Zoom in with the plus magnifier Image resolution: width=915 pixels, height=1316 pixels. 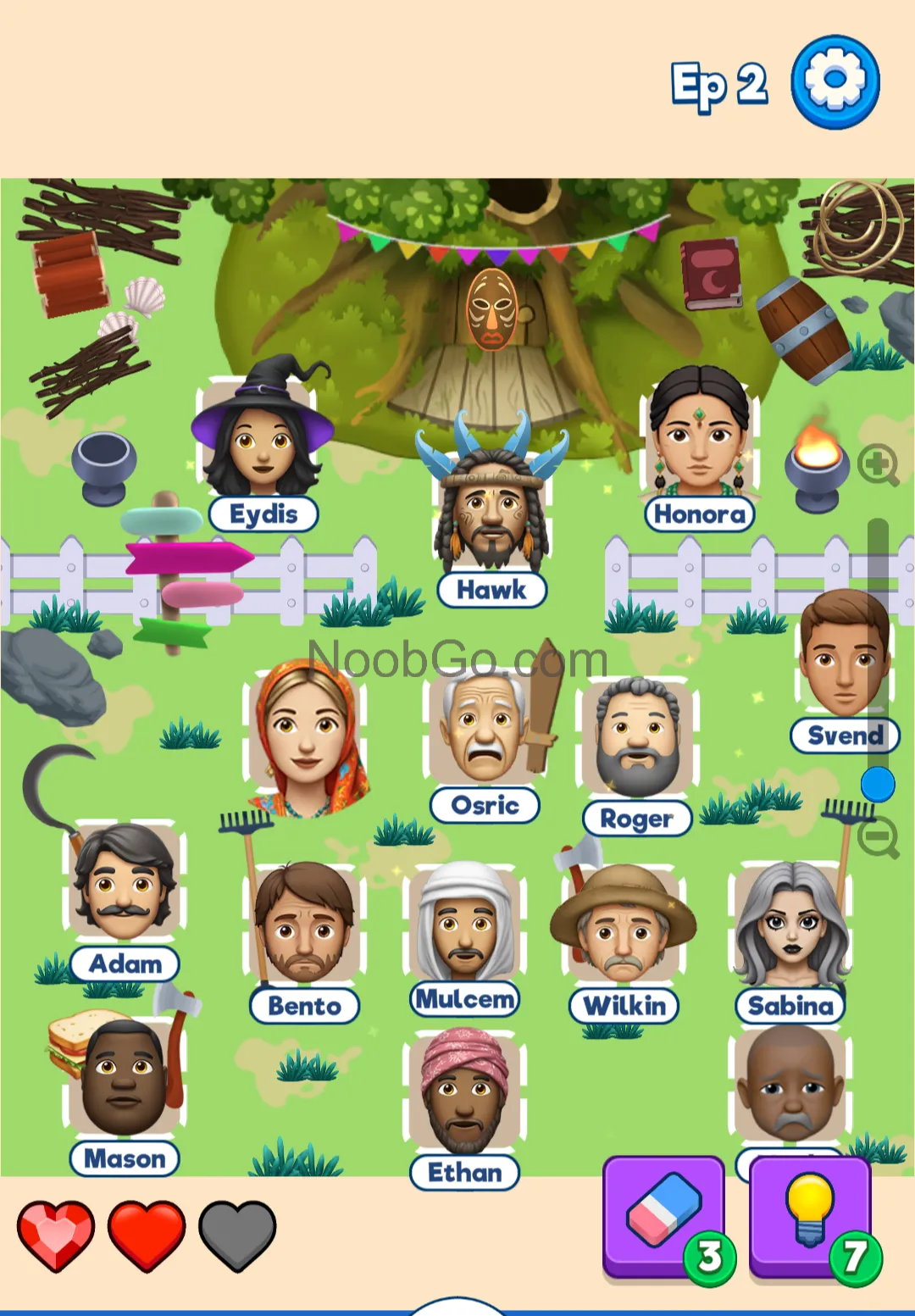click(x=878, y=464)
